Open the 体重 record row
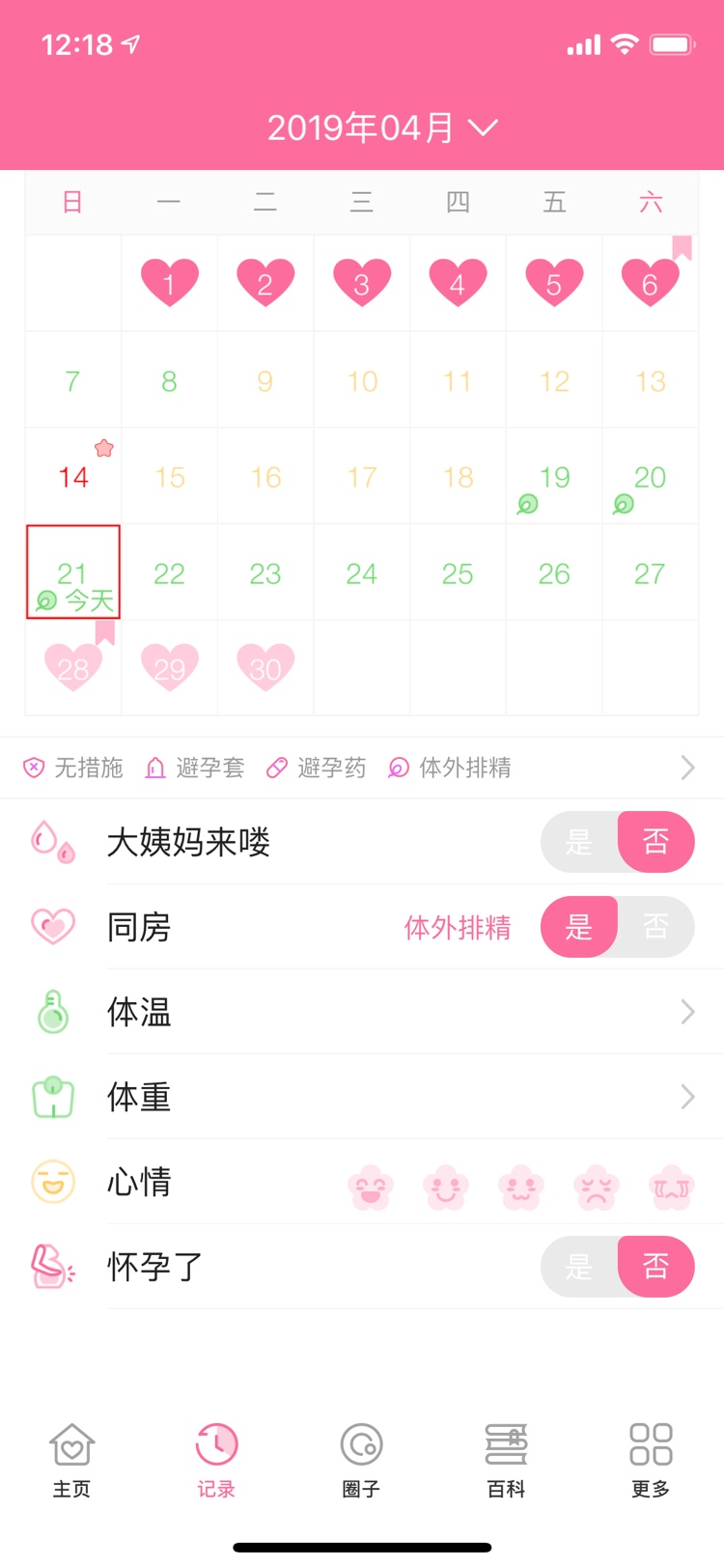This screenshot has width=724, height=1568. point(386,1097)
